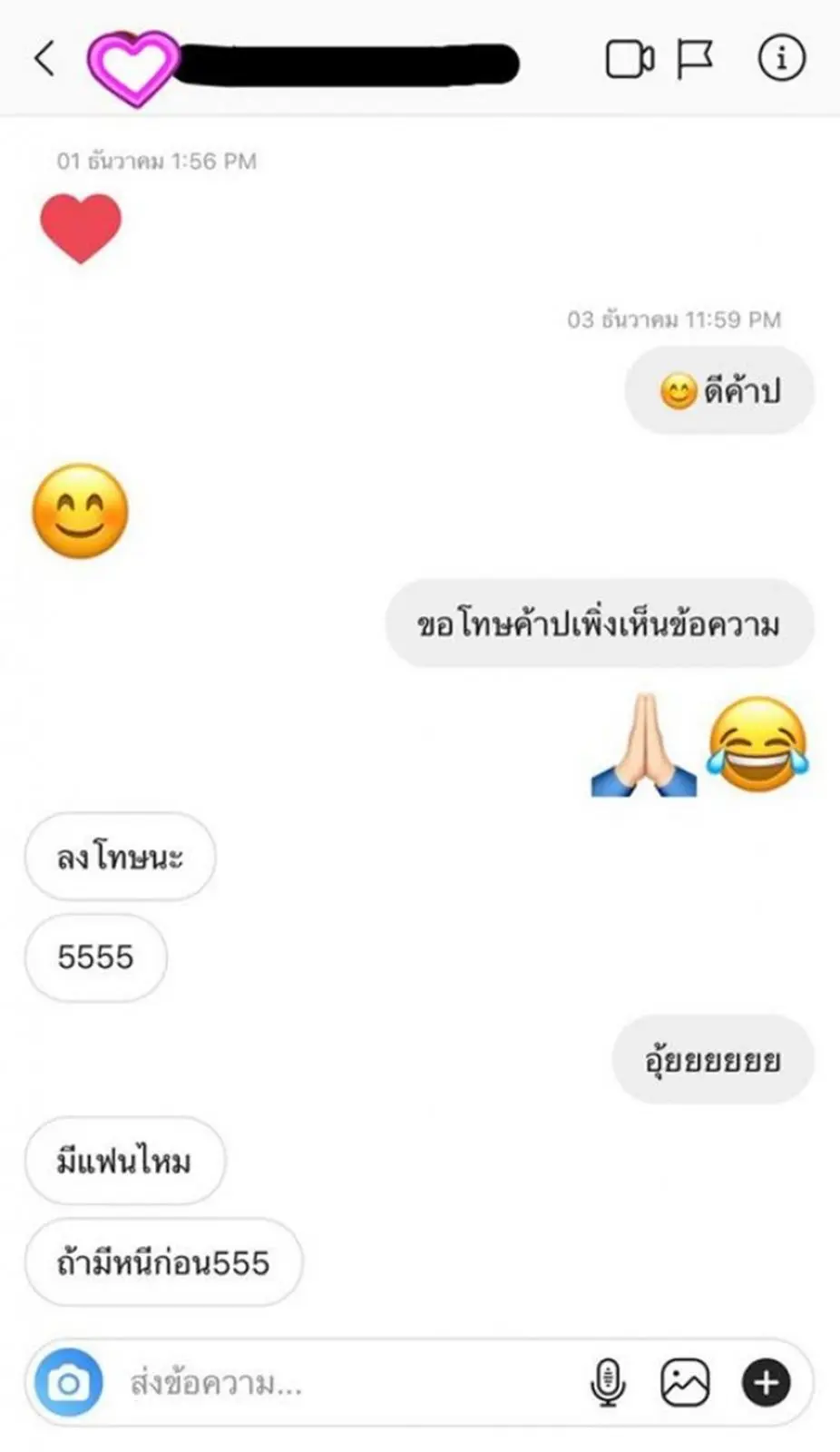The height and width of the screenshot is (1452, 840).
Task: Start a video call
Action: coord(630,60)
